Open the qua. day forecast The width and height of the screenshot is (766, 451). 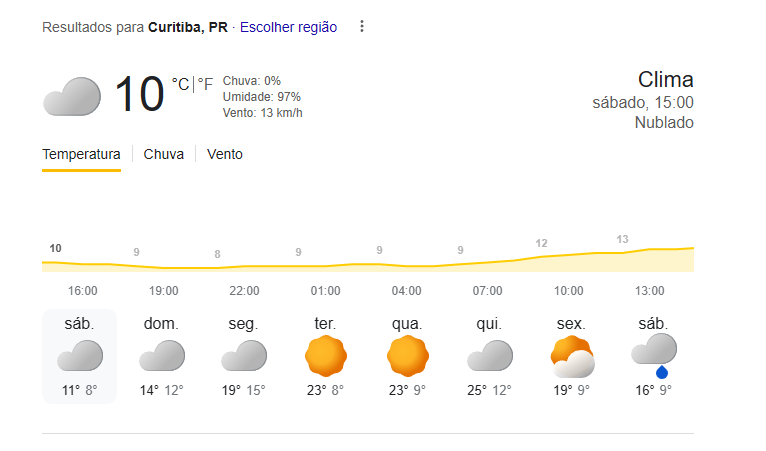[x=407, y=356]
